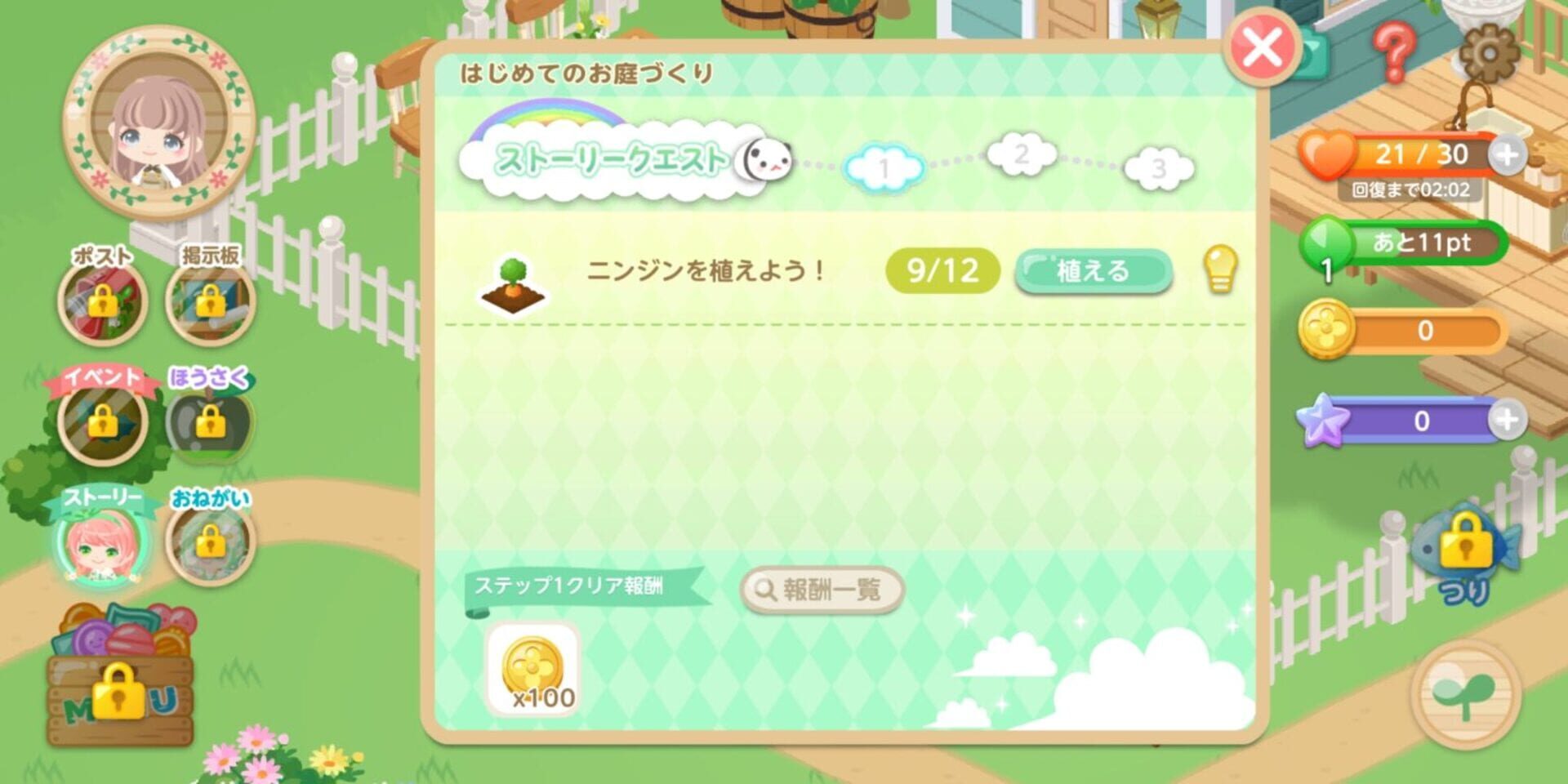Open the lightbulb hint for carrot quest
The height and width of the screenshot is (784, 1568).
click(x=1220, y=269)
